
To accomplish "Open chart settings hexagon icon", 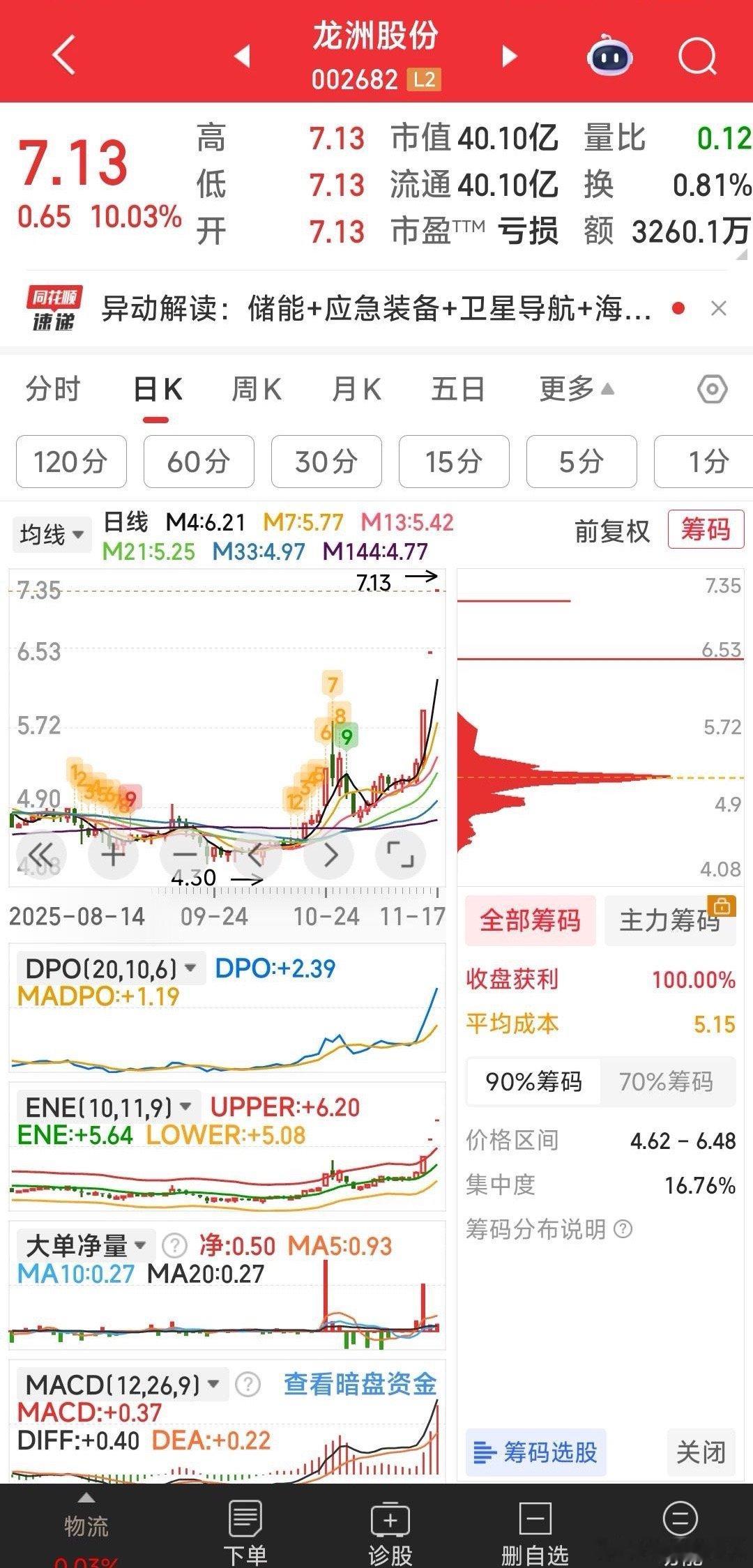I will click(x=712, y=389).
